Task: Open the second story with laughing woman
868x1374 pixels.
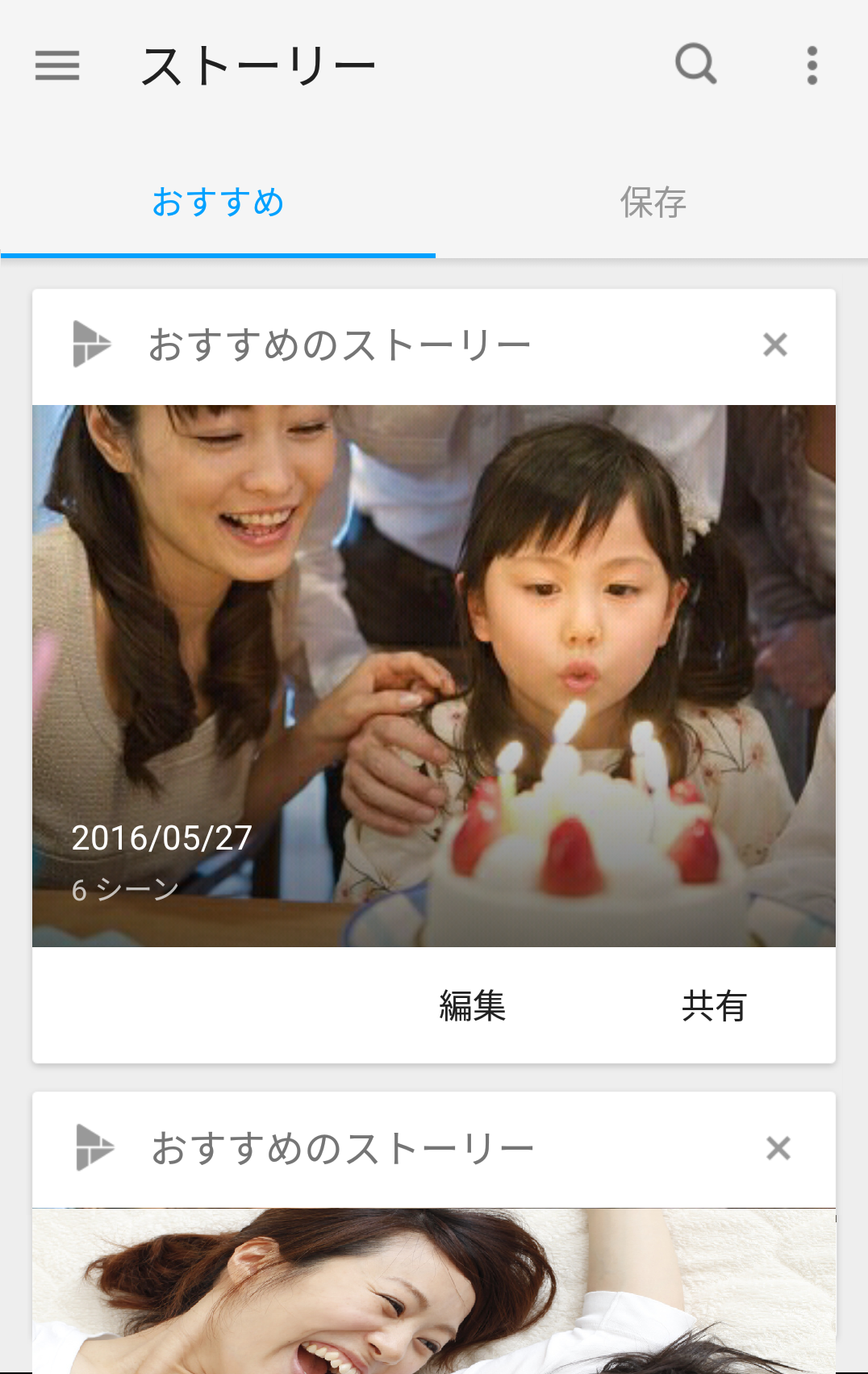Action: pyautogui.click(x=434, y=1289)
